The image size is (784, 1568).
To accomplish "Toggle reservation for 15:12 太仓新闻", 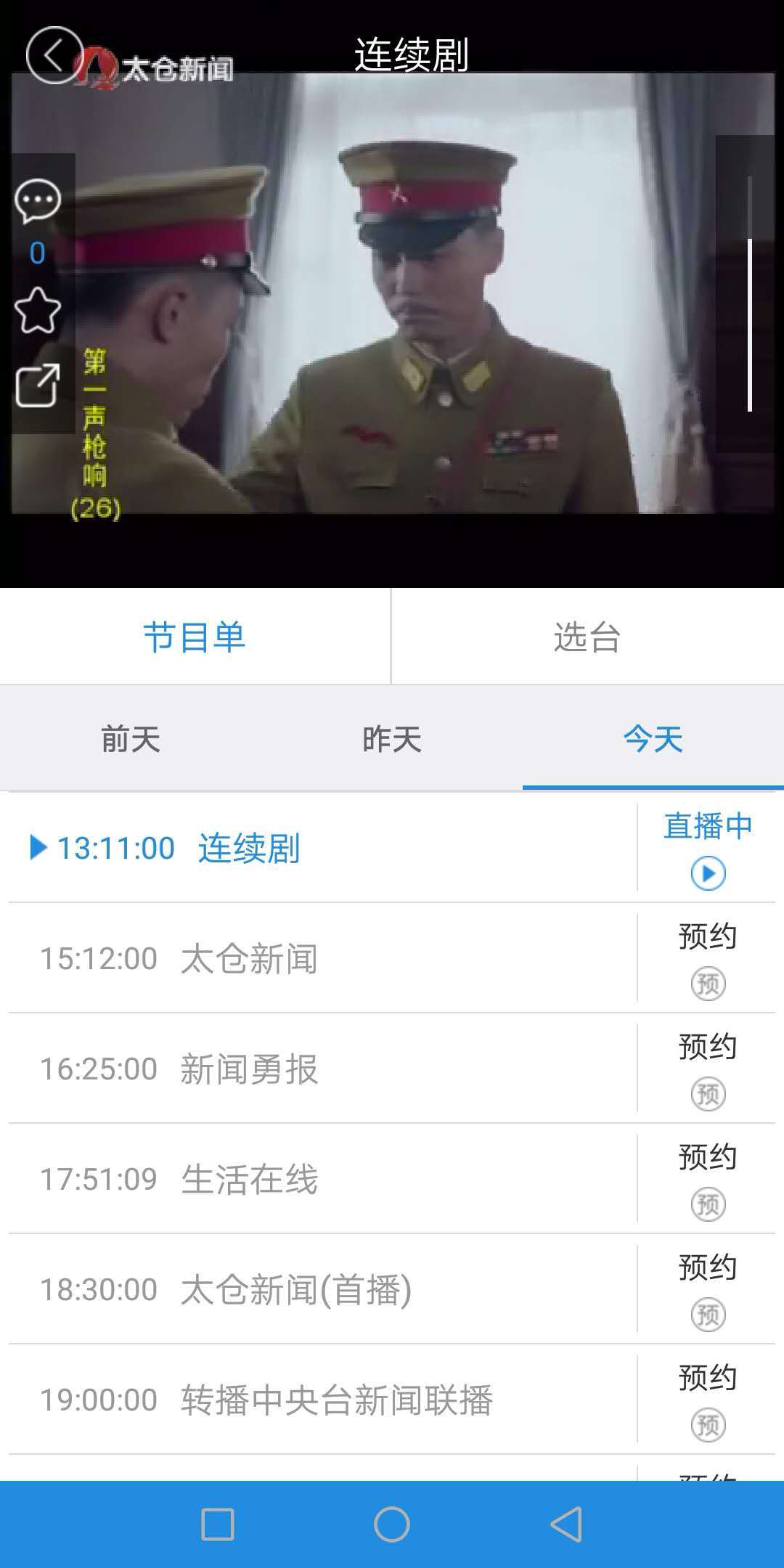I will pyautogui.click(x=708, y=982).
